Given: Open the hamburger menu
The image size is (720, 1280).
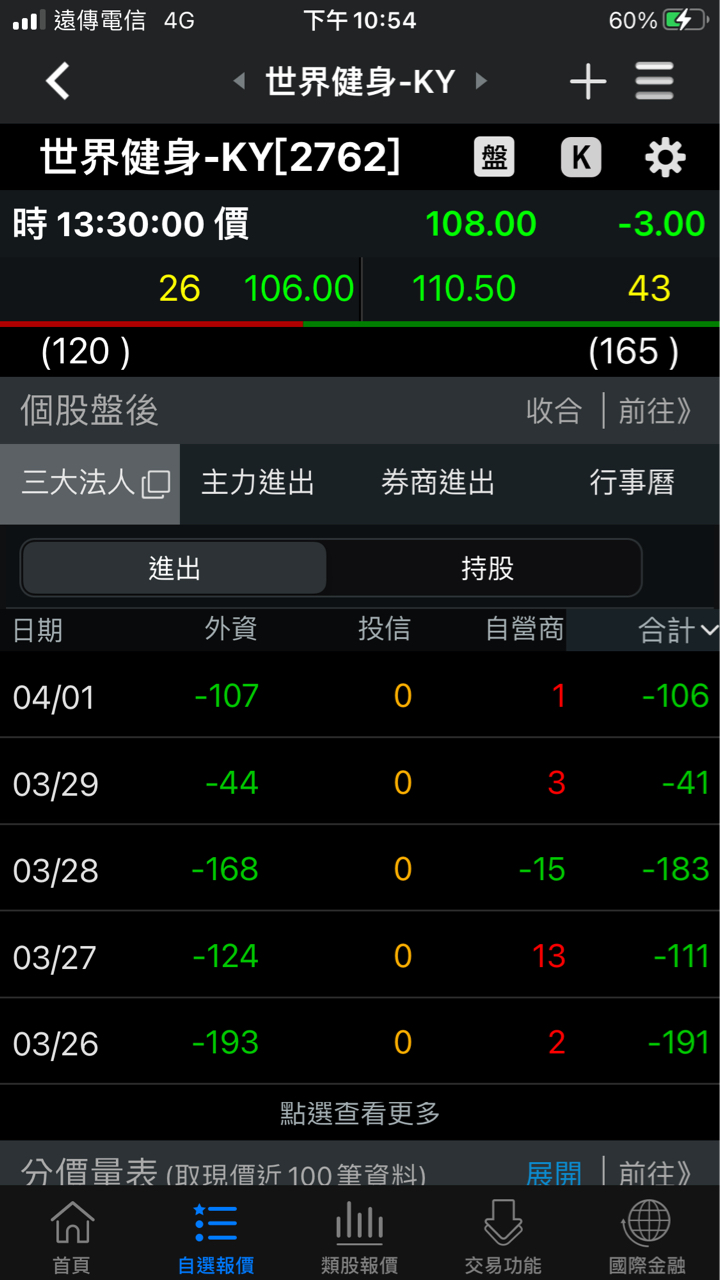Looking at the screenshot, I should point(654,81).
